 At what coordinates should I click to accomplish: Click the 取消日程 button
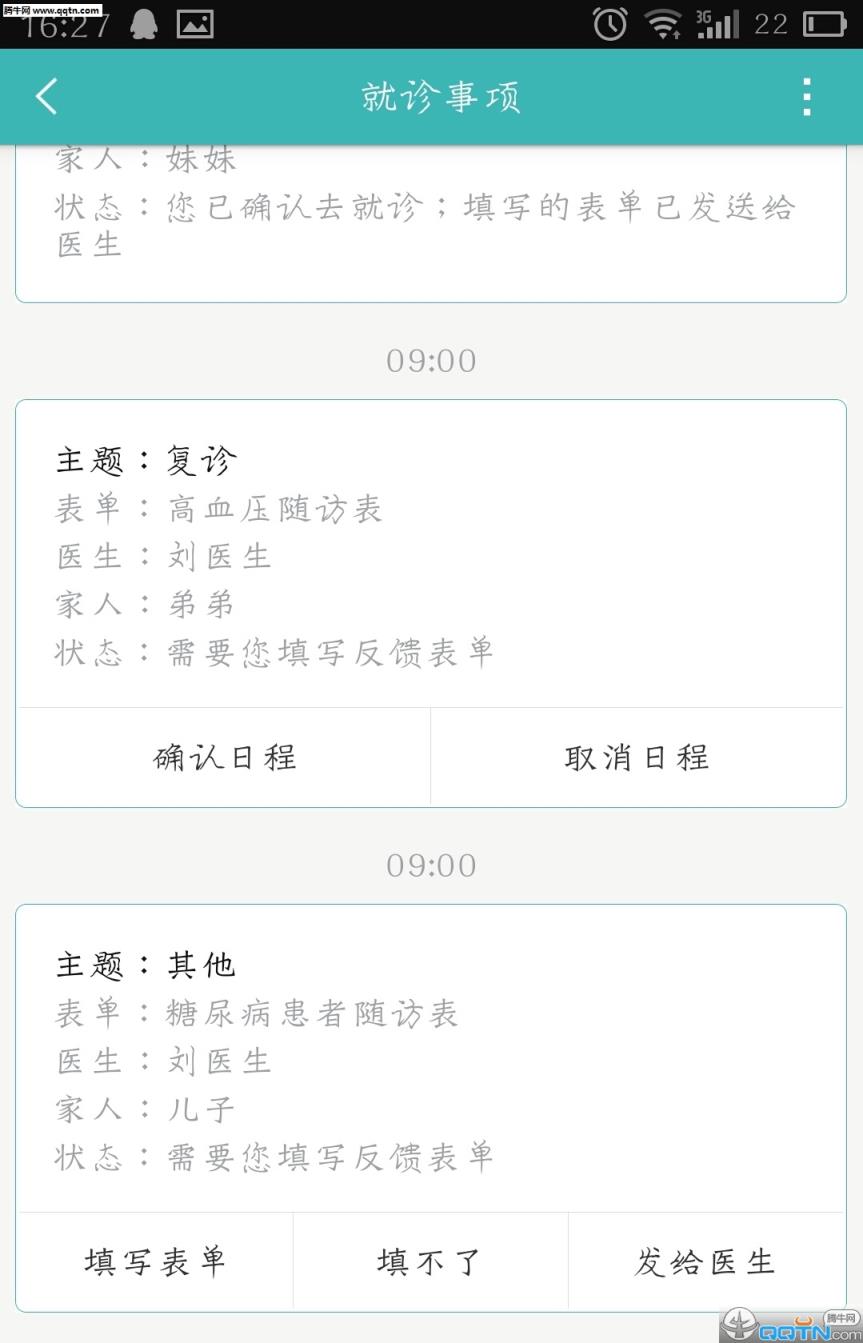(x=637, y=757)
